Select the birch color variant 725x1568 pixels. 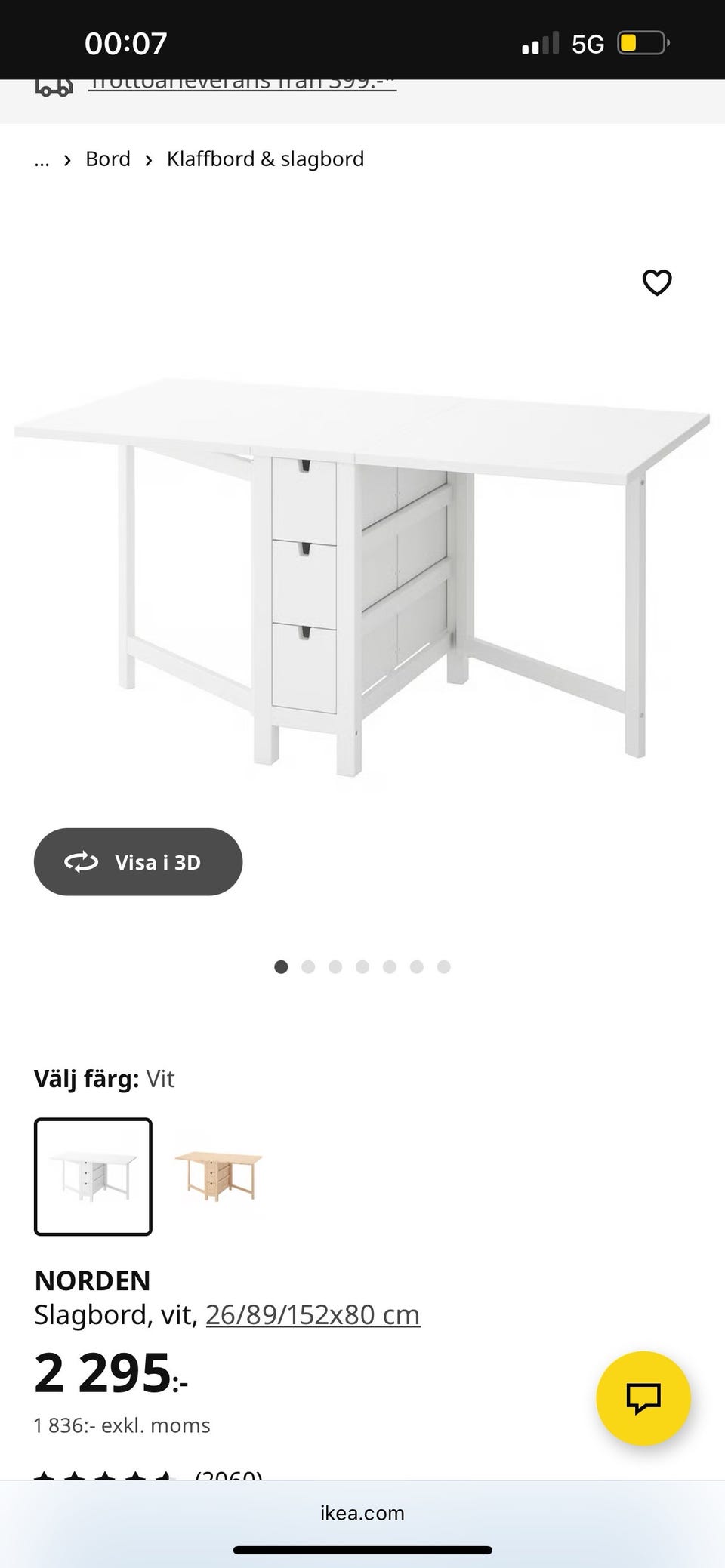coord(218,1177)
